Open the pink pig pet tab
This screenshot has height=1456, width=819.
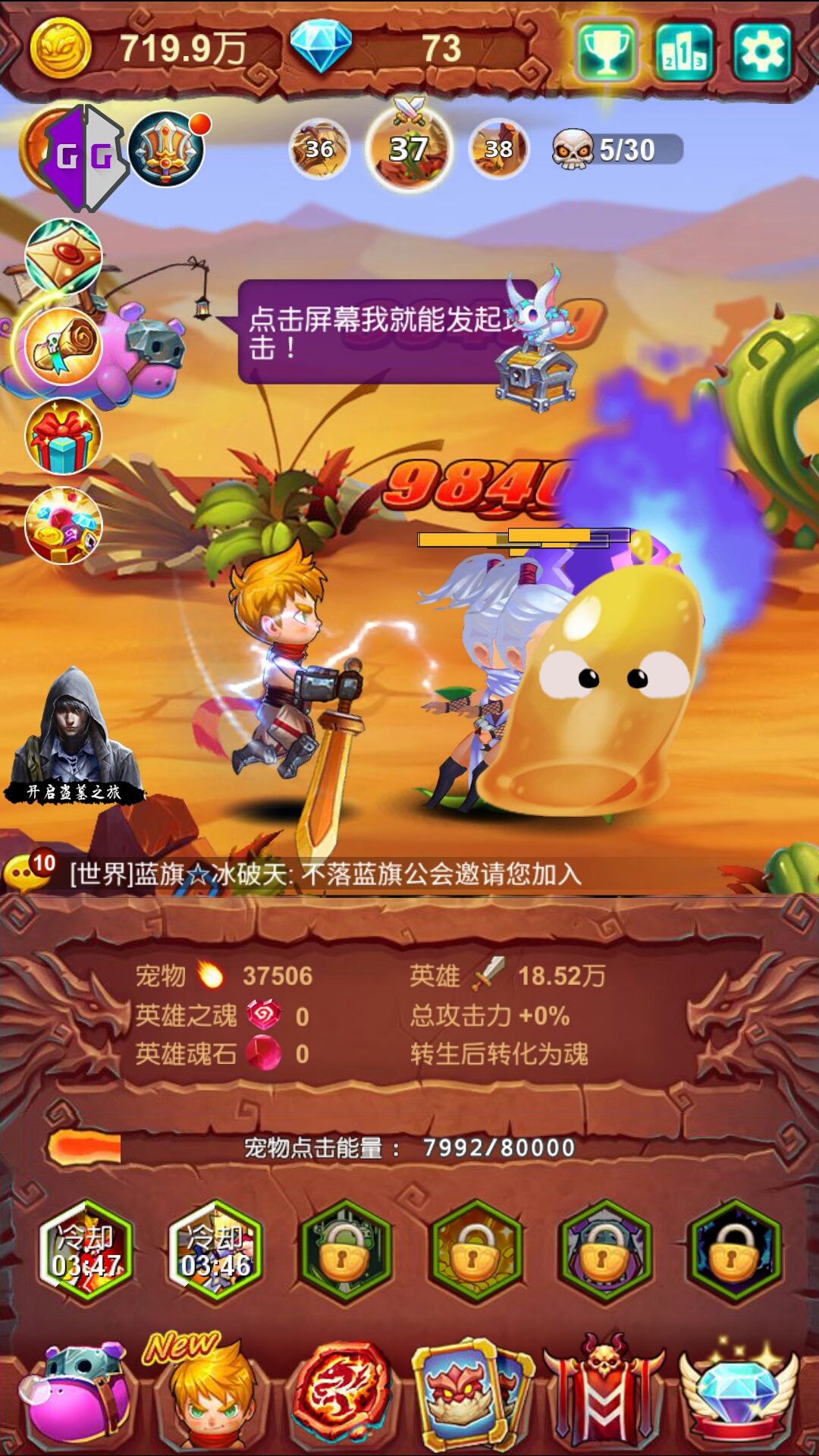click(x=76, y=1394)
